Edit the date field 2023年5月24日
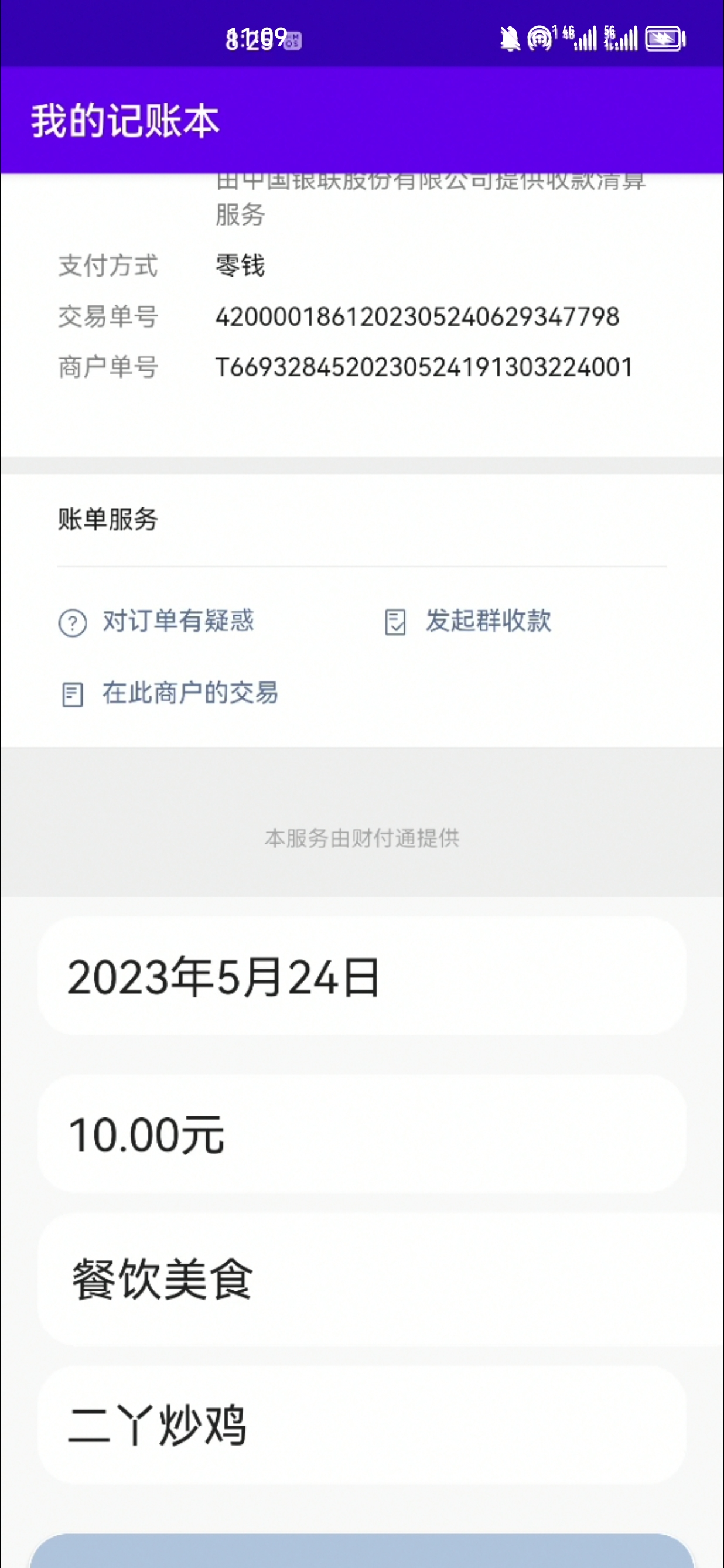The height and width of the screenshot is (1568, 724). pyautogui.click(x=361, y=976)
